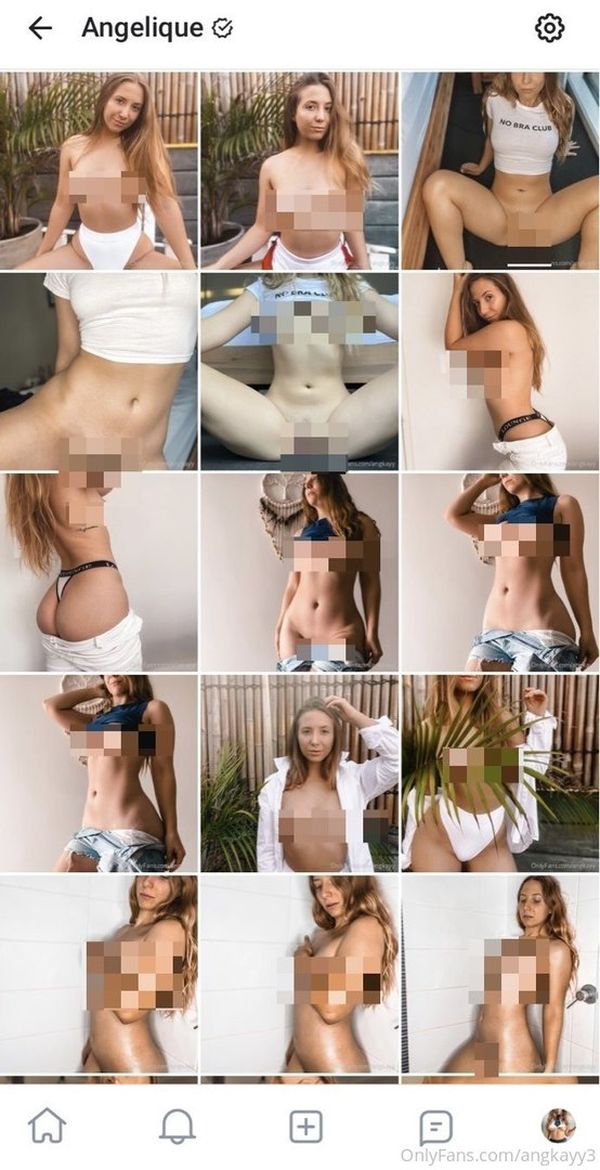This screenshot has width=600, height=1170.
Task: Go back using the arrow beside Angelique
Action: (x=40, y=28)
